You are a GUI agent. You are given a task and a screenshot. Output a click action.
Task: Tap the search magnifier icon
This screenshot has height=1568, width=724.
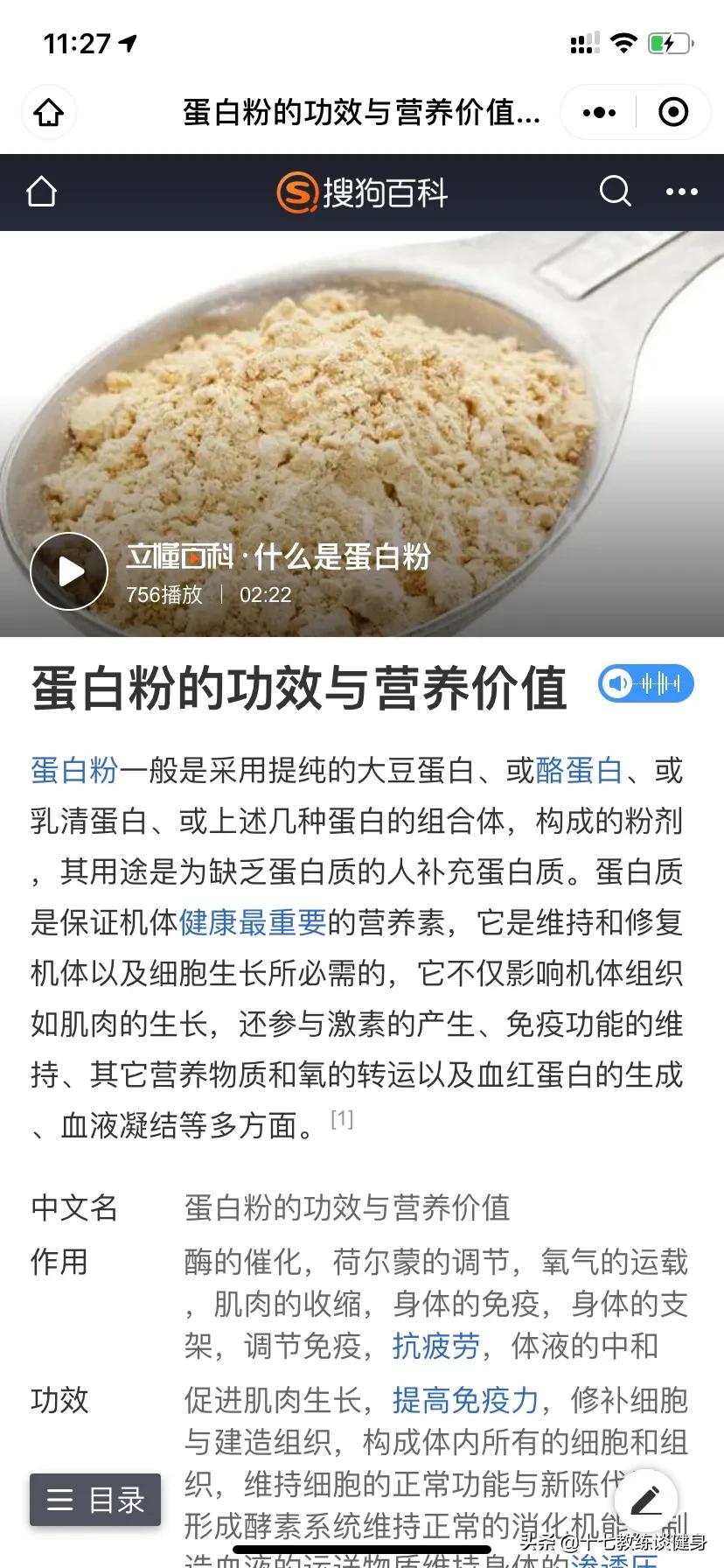[x=615, y=192]
